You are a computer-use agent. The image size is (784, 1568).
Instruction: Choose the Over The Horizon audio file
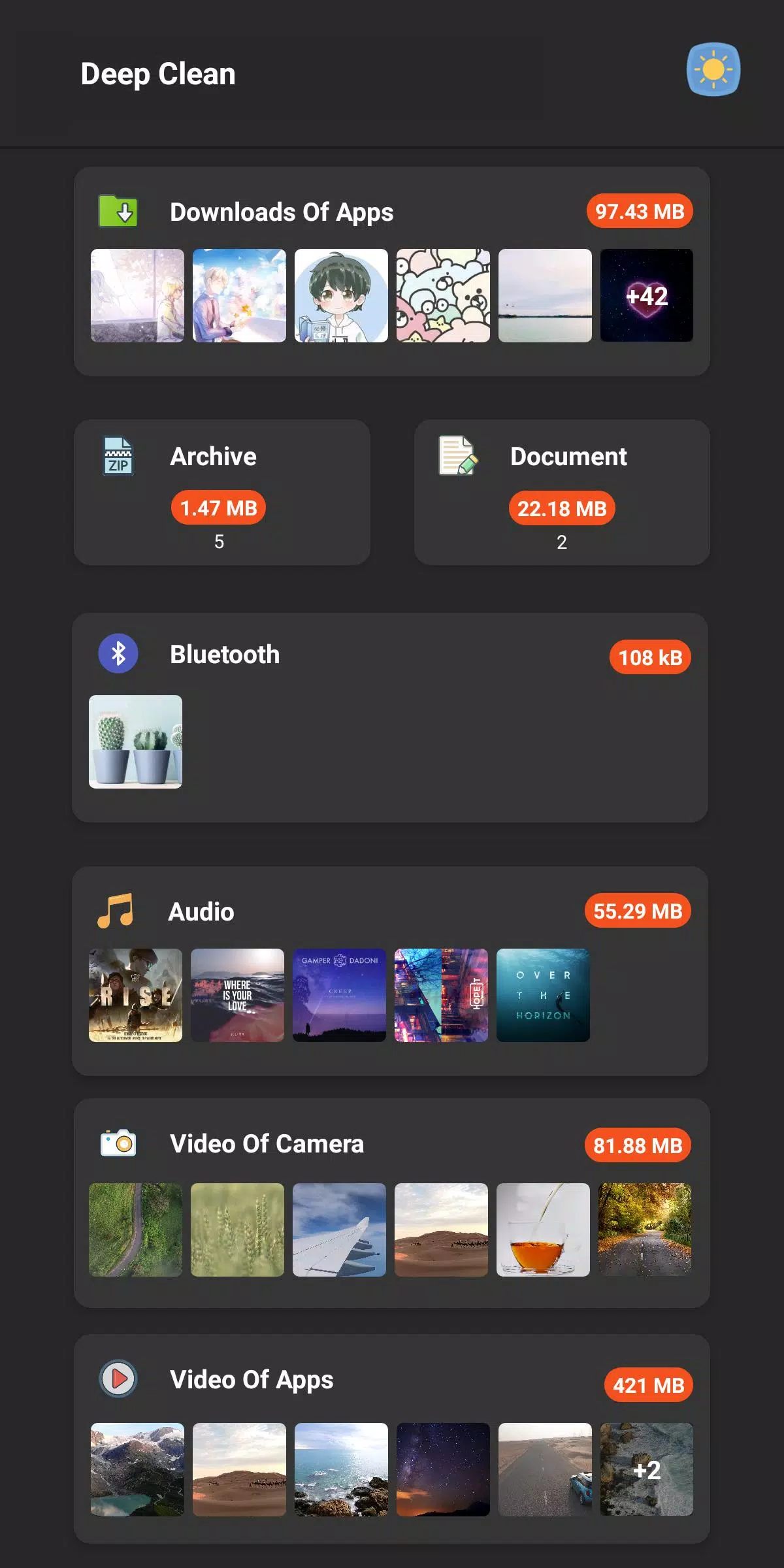543,995
